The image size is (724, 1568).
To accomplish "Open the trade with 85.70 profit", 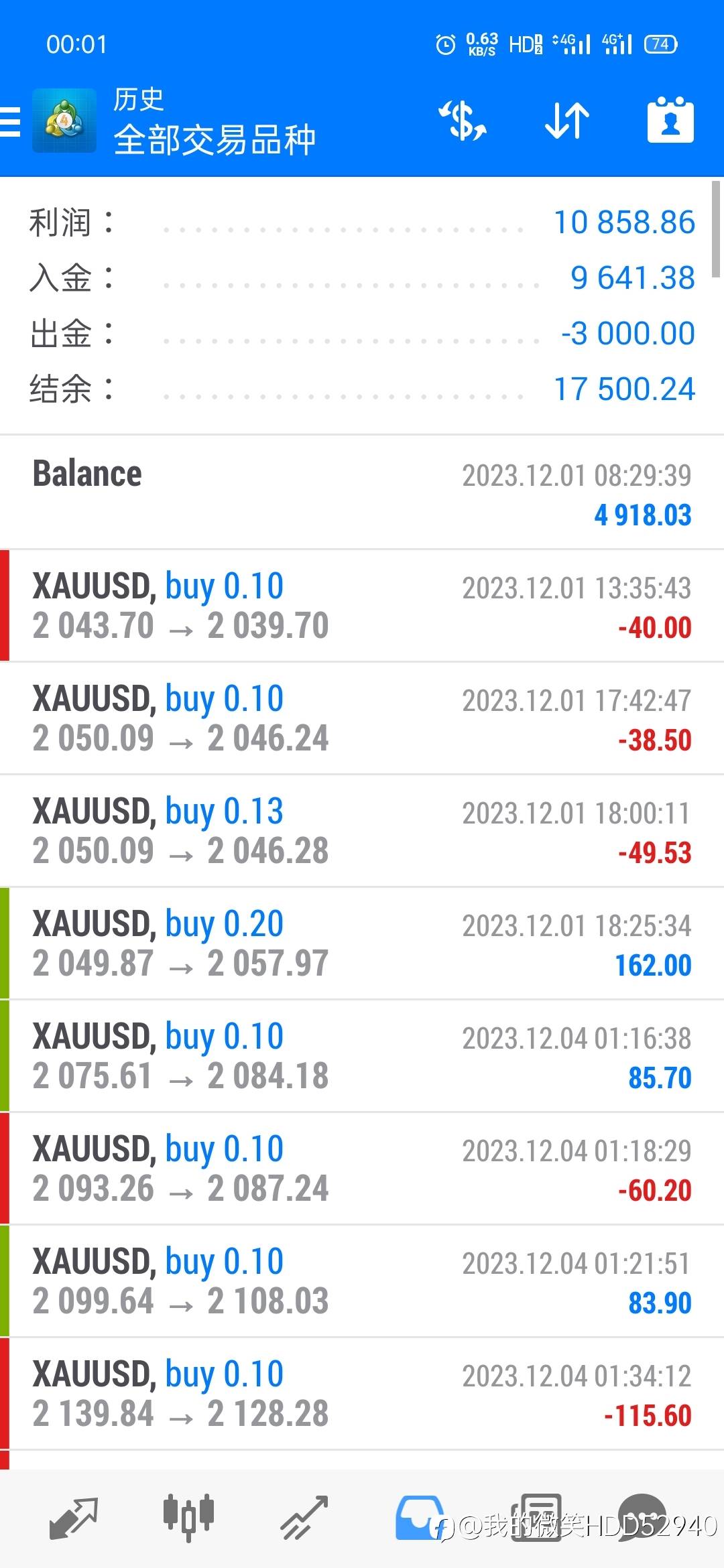I will pos(362,1056).
